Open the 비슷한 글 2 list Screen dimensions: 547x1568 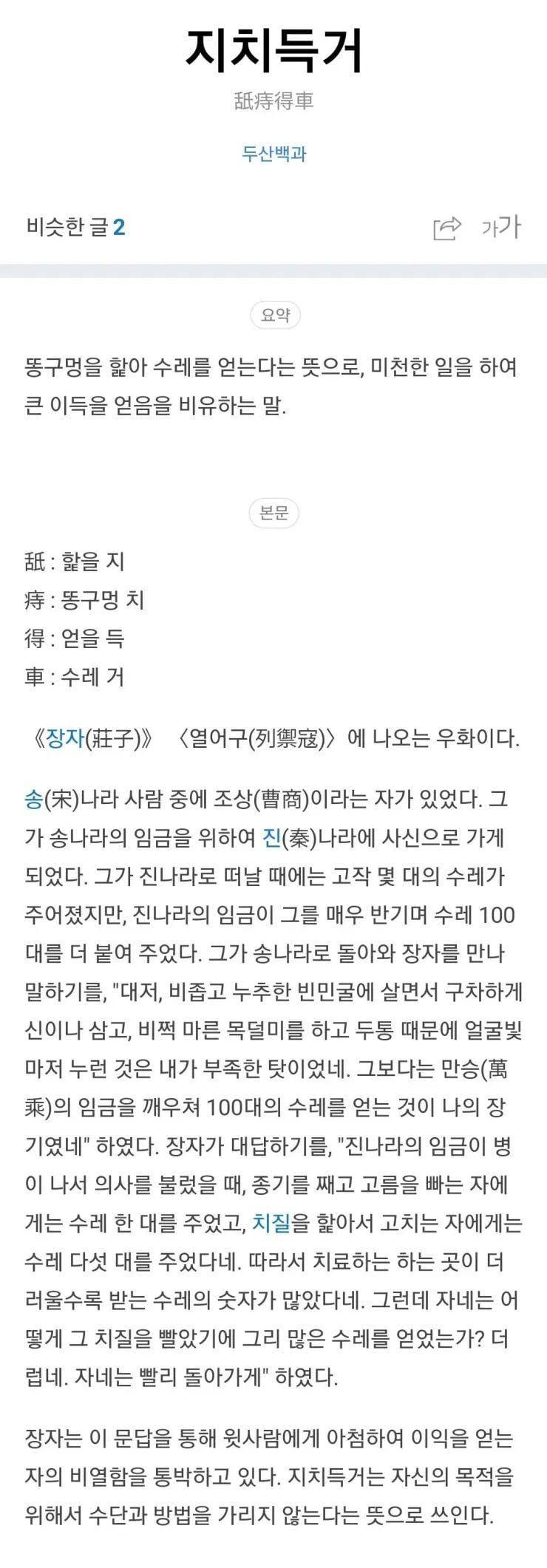click(x=75, y=226)
